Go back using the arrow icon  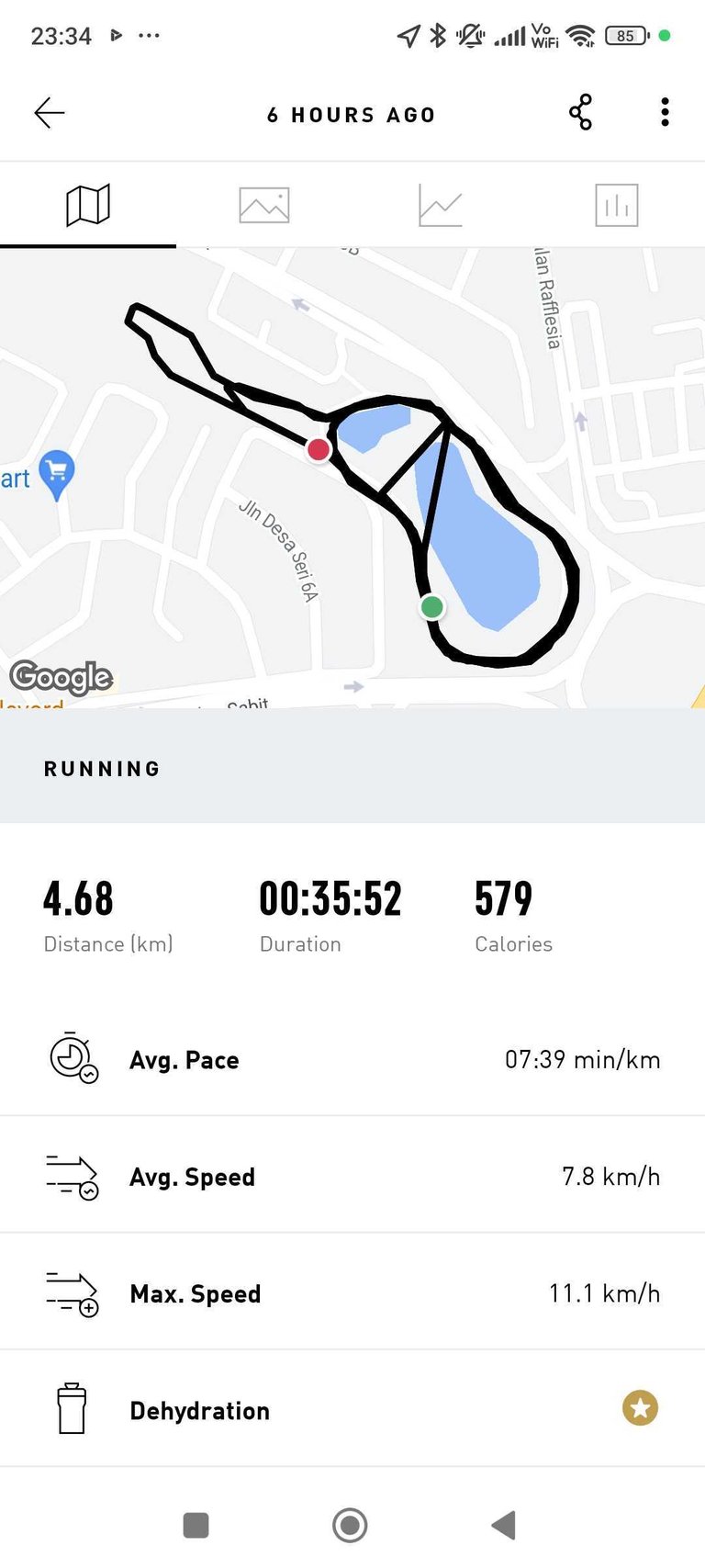(x=50, y=113)
